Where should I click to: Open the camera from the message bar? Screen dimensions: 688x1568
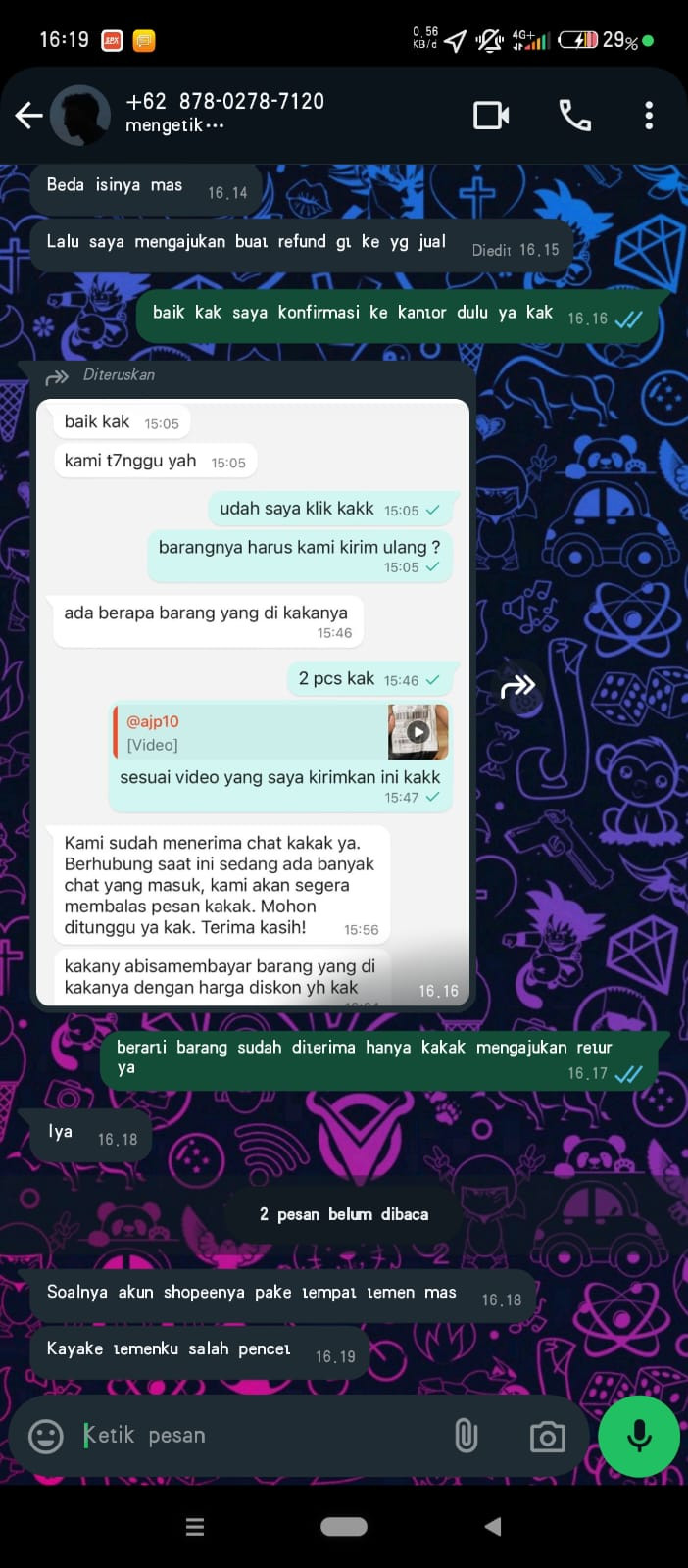547,1437
